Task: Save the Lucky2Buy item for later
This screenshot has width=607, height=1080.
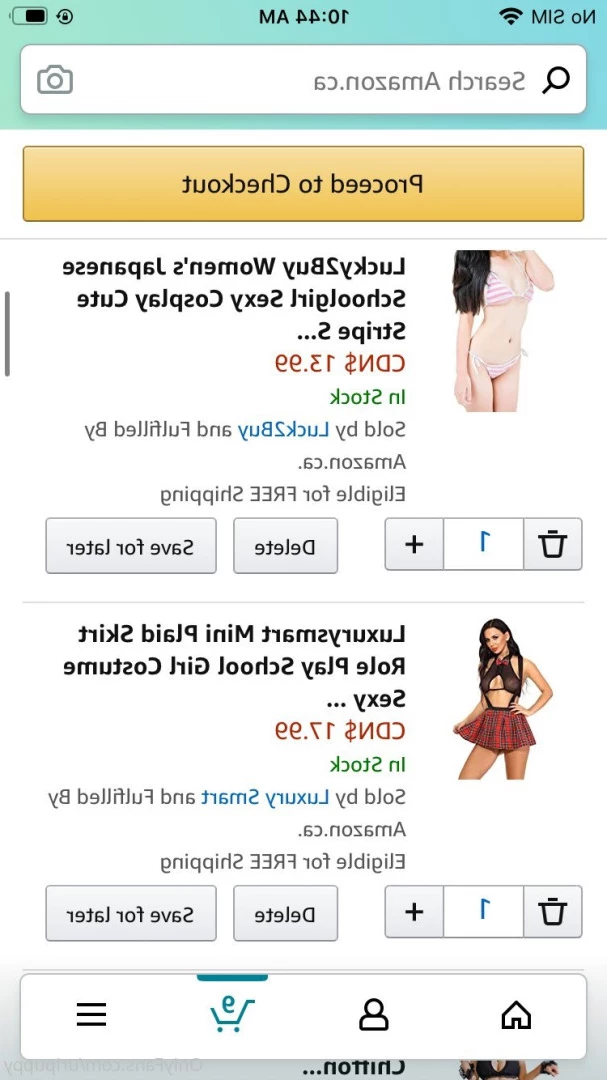Action: pyautogui.click(x=131, y=546)
